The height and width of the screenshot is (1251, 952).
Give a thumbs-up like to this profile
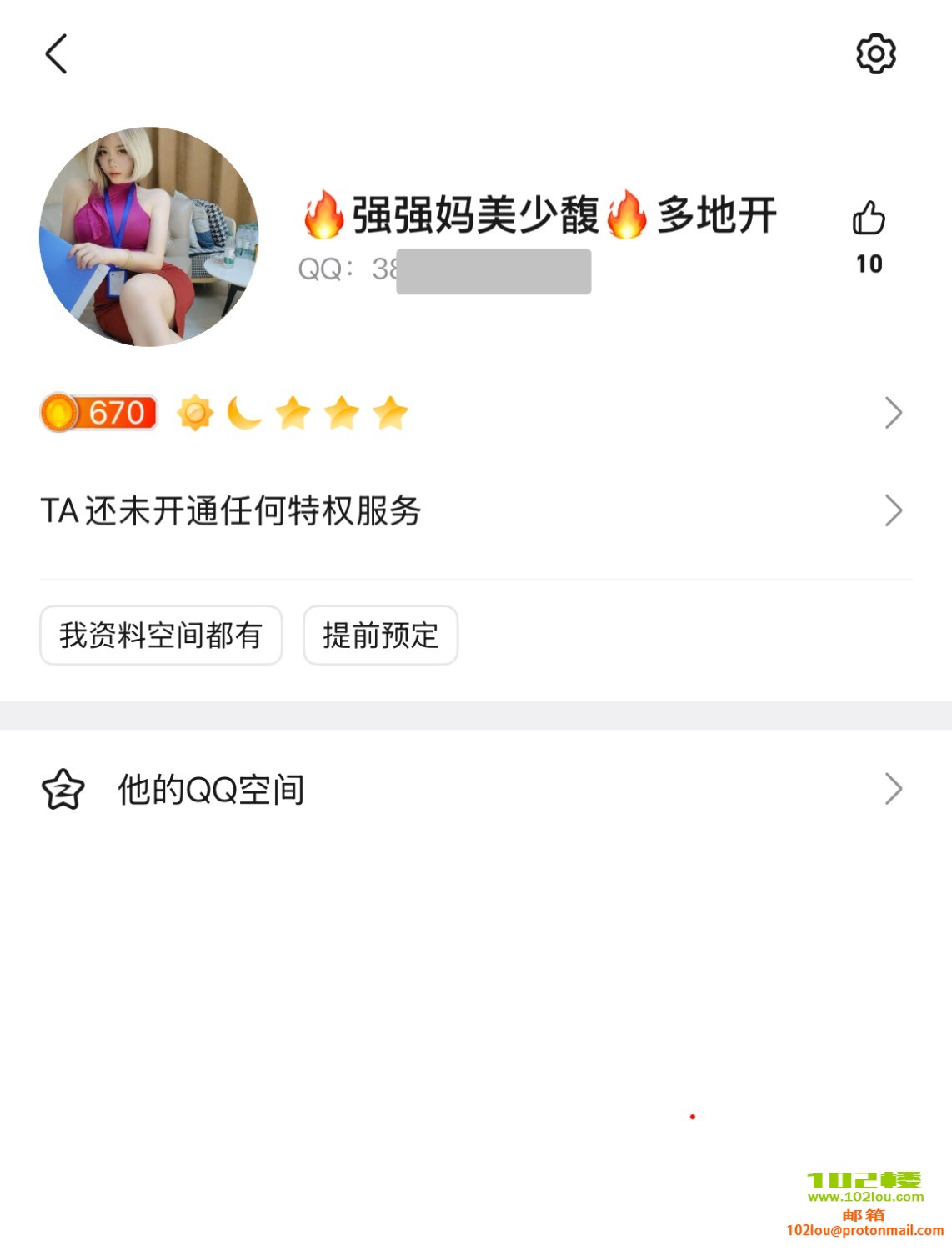tap(869, 219)
